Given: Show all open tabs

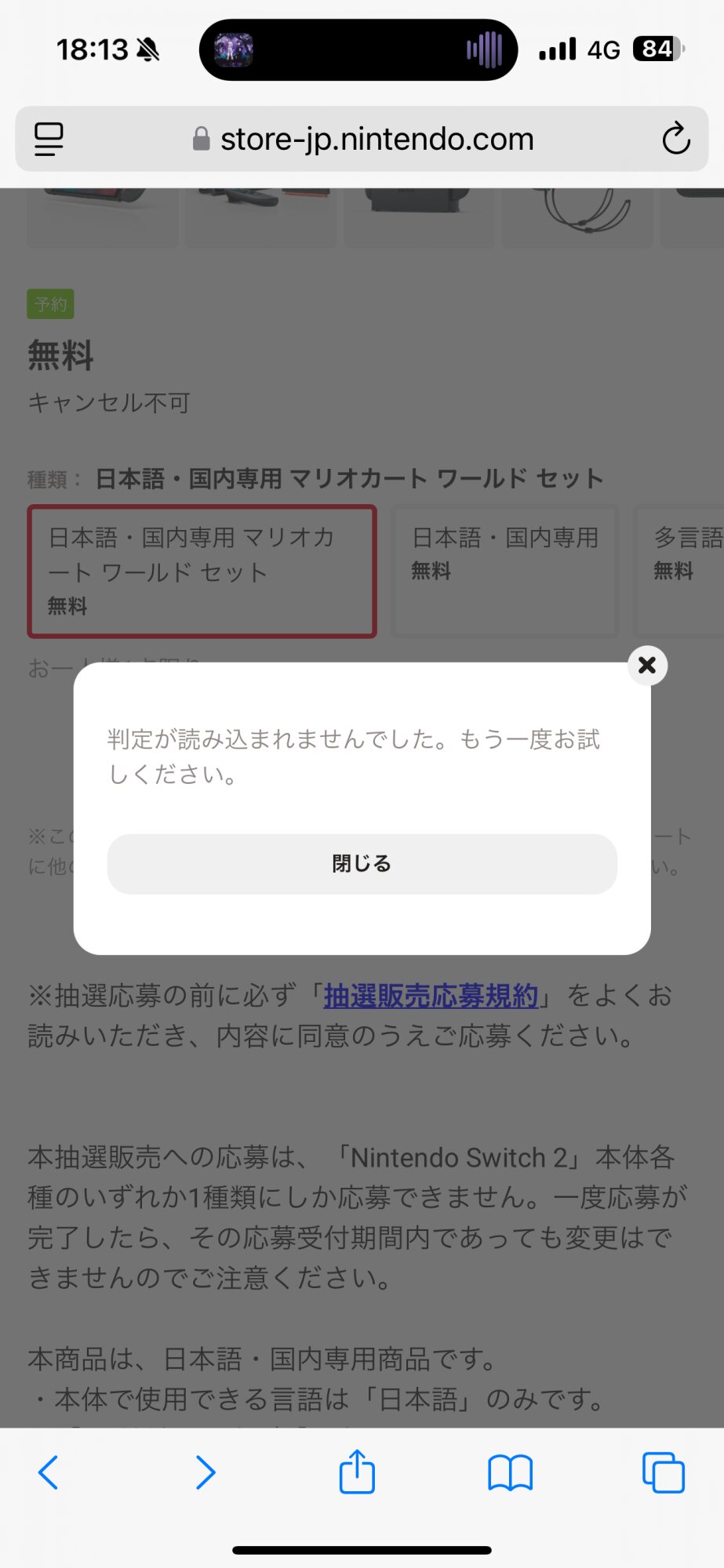Looking at the screenshot, I should pyautogui.click(x=663, y=1472).
